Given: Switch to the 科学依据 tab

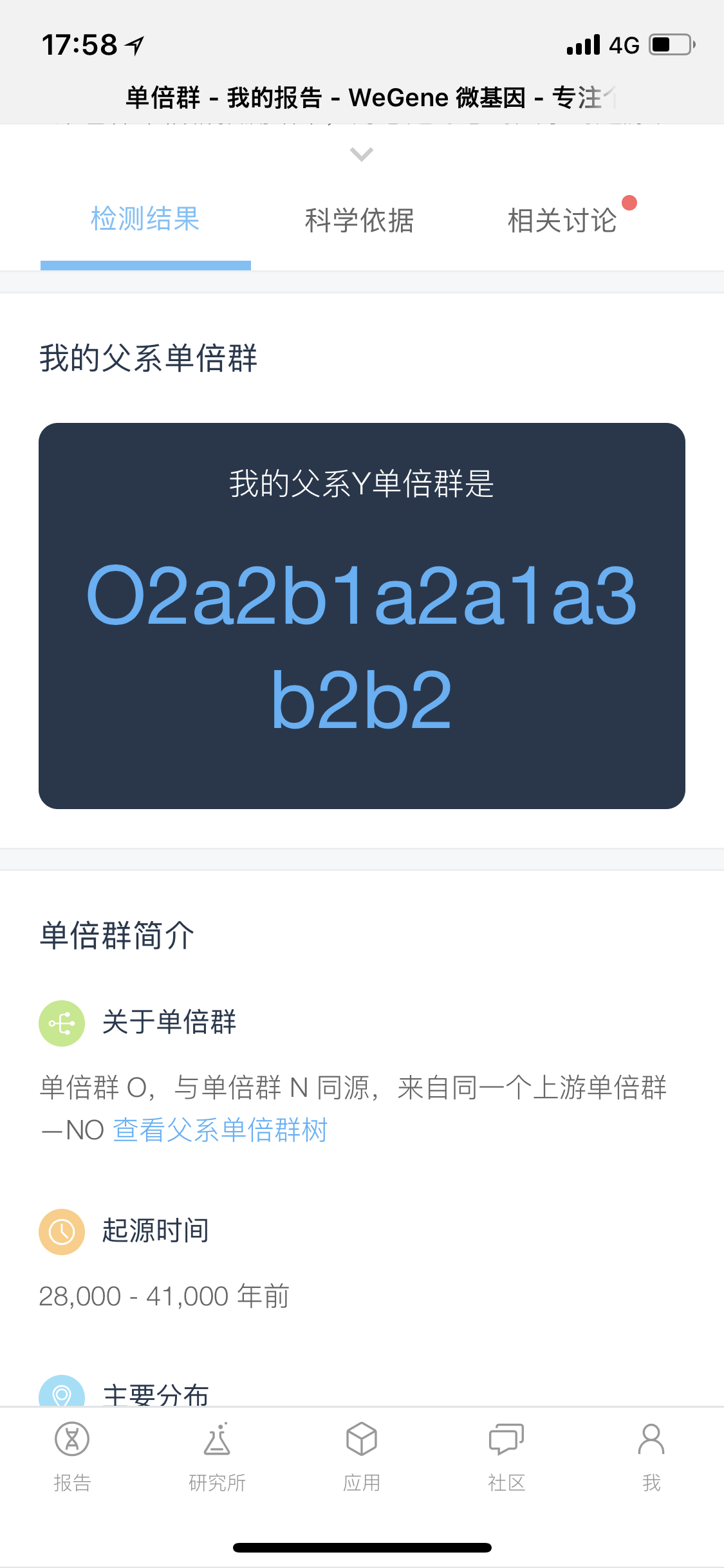Looking at the screenshot, I should (359, 221).
